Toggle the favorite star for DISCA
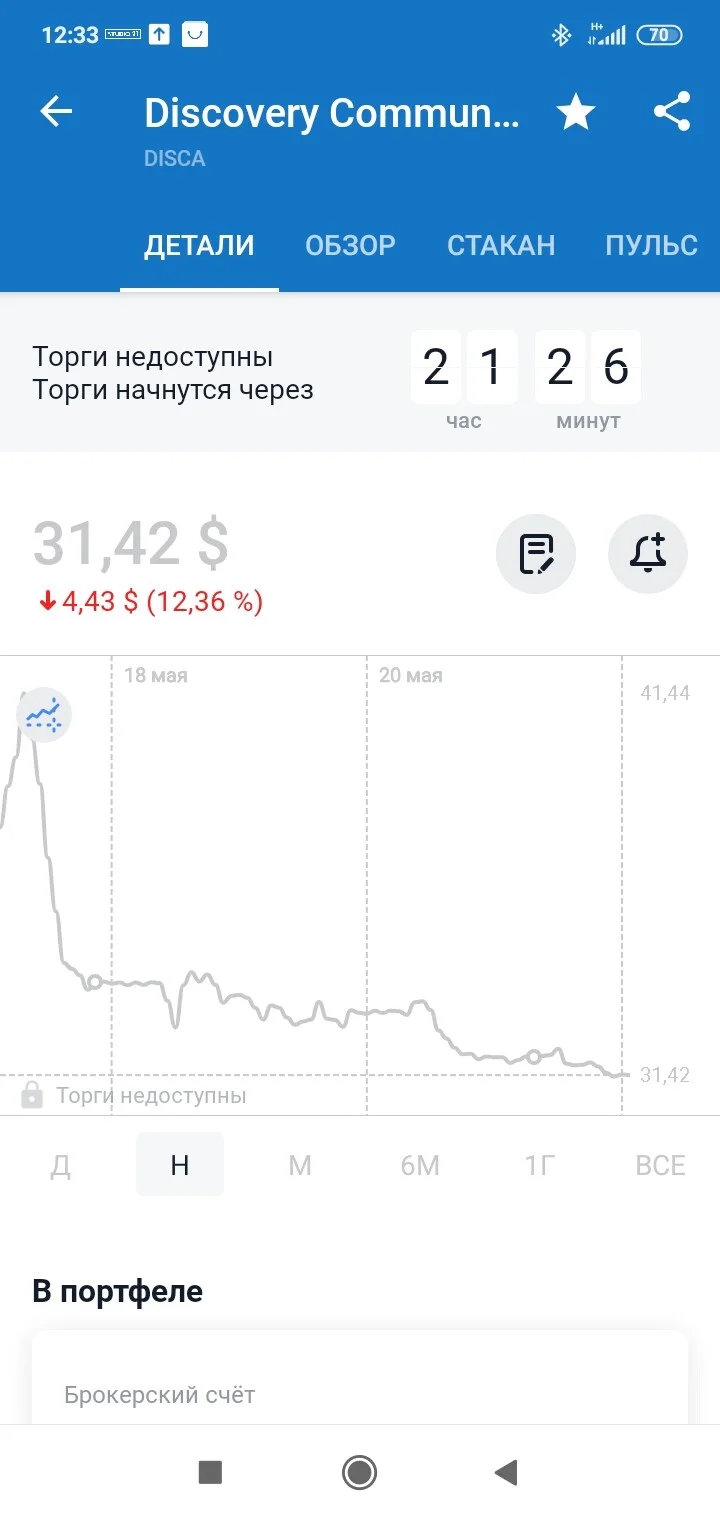The height and width of the screenshot is (1520, 720). [x=576, y=112]
